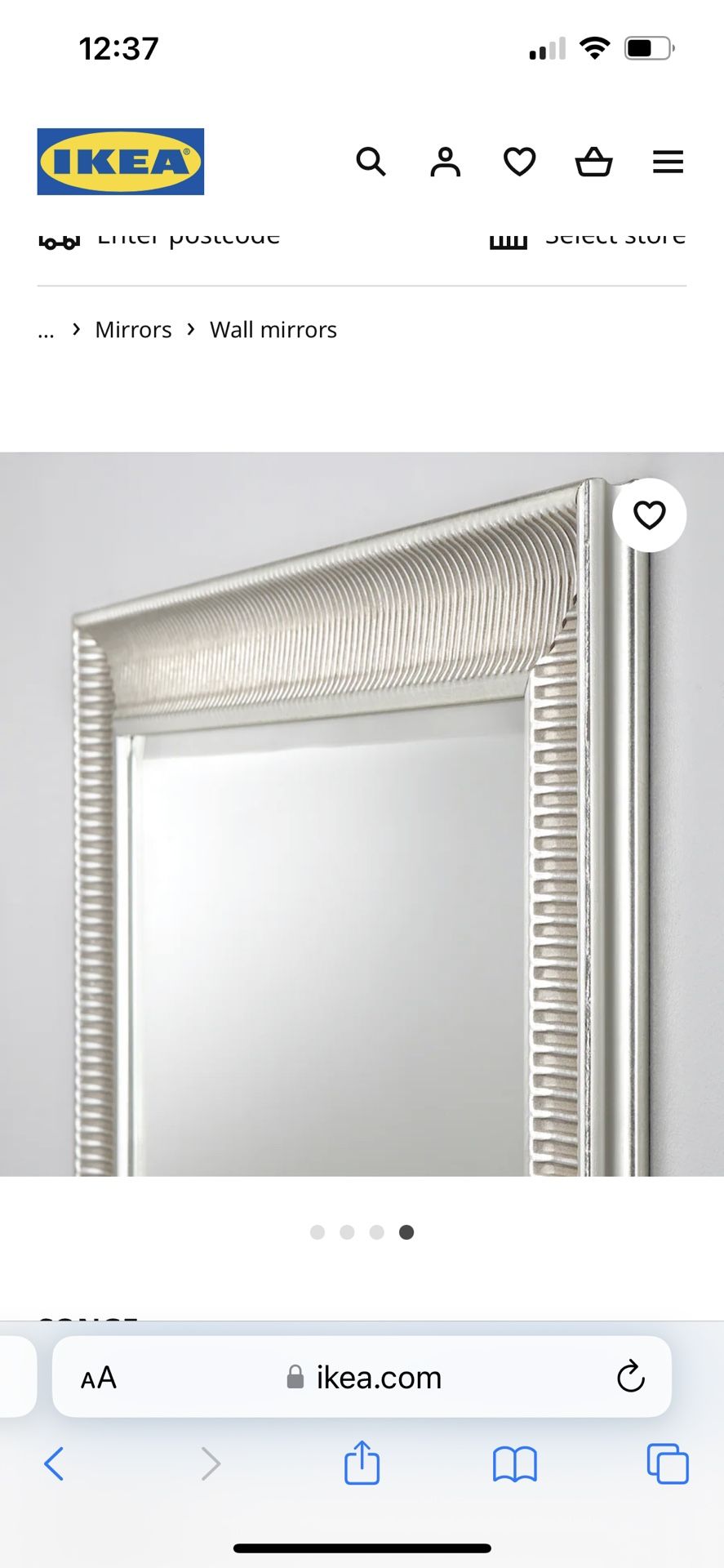Open the hamburger navigation menu
This screenshot has width=724, height=1568.
pos(668,162)
